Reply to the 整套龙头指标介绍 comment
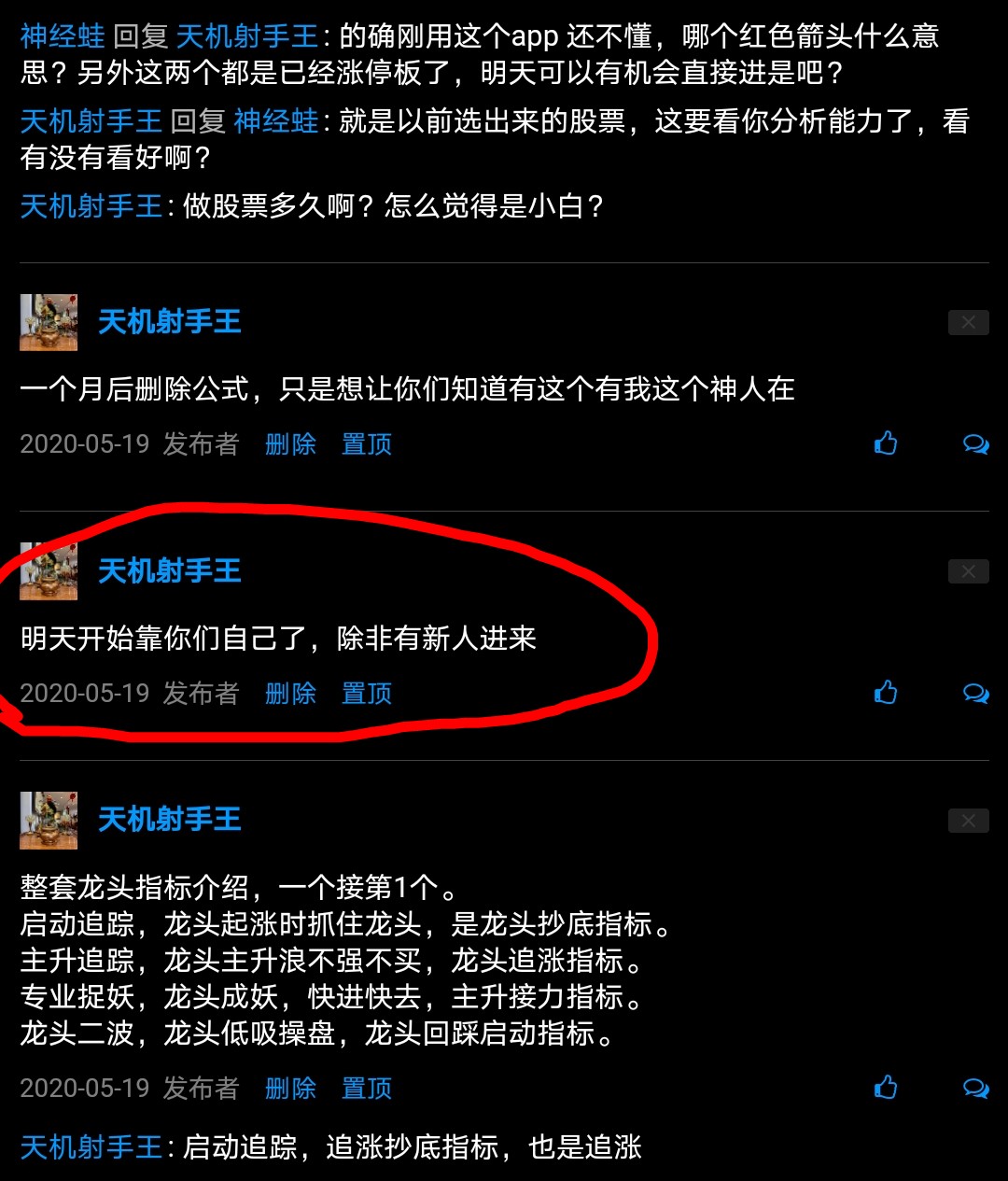Viewport: 1008px width, 1181px height. 975,1089
